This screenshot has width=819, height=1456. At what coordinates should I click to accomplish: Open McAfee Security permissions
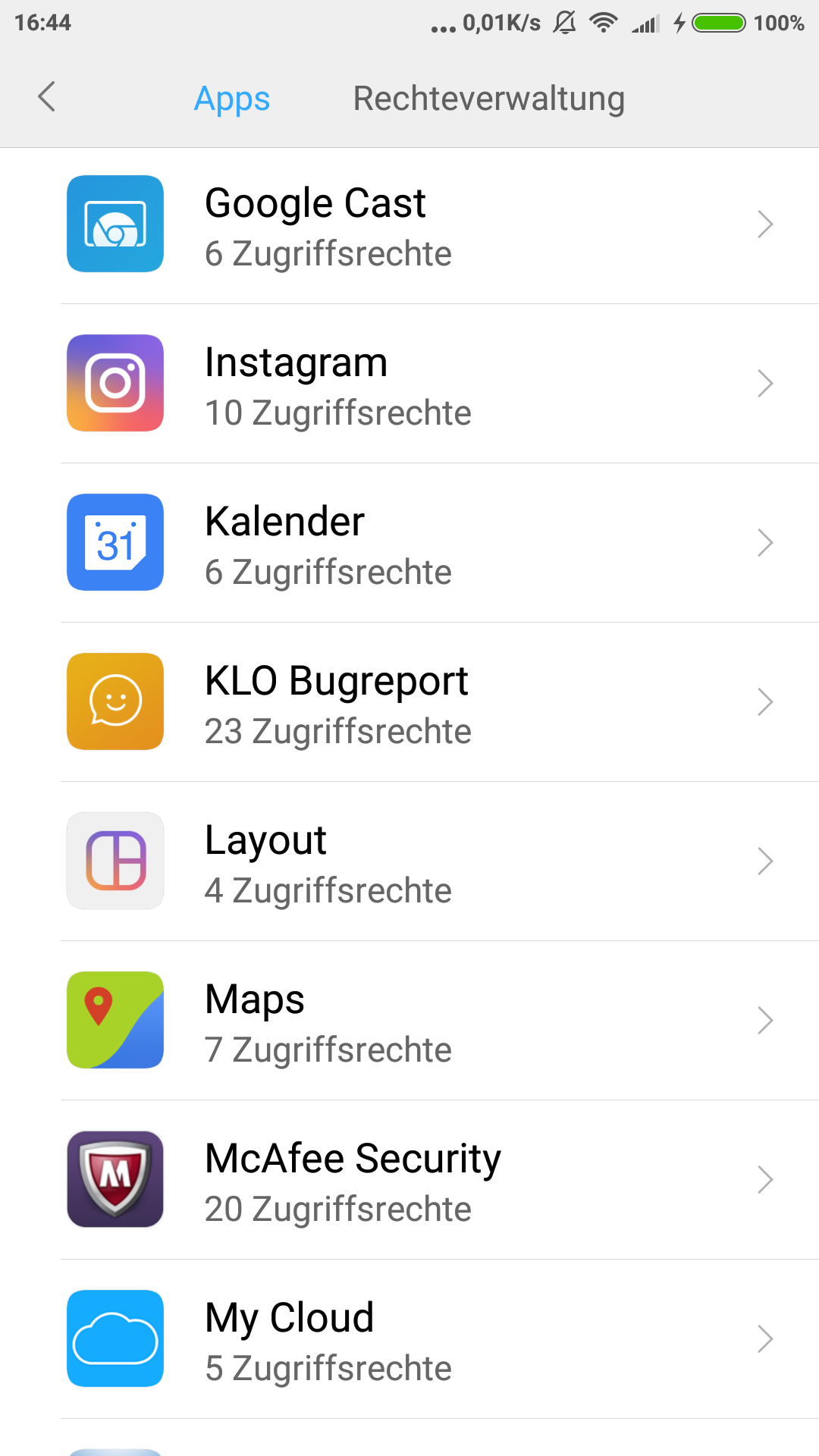point(409,1180)
